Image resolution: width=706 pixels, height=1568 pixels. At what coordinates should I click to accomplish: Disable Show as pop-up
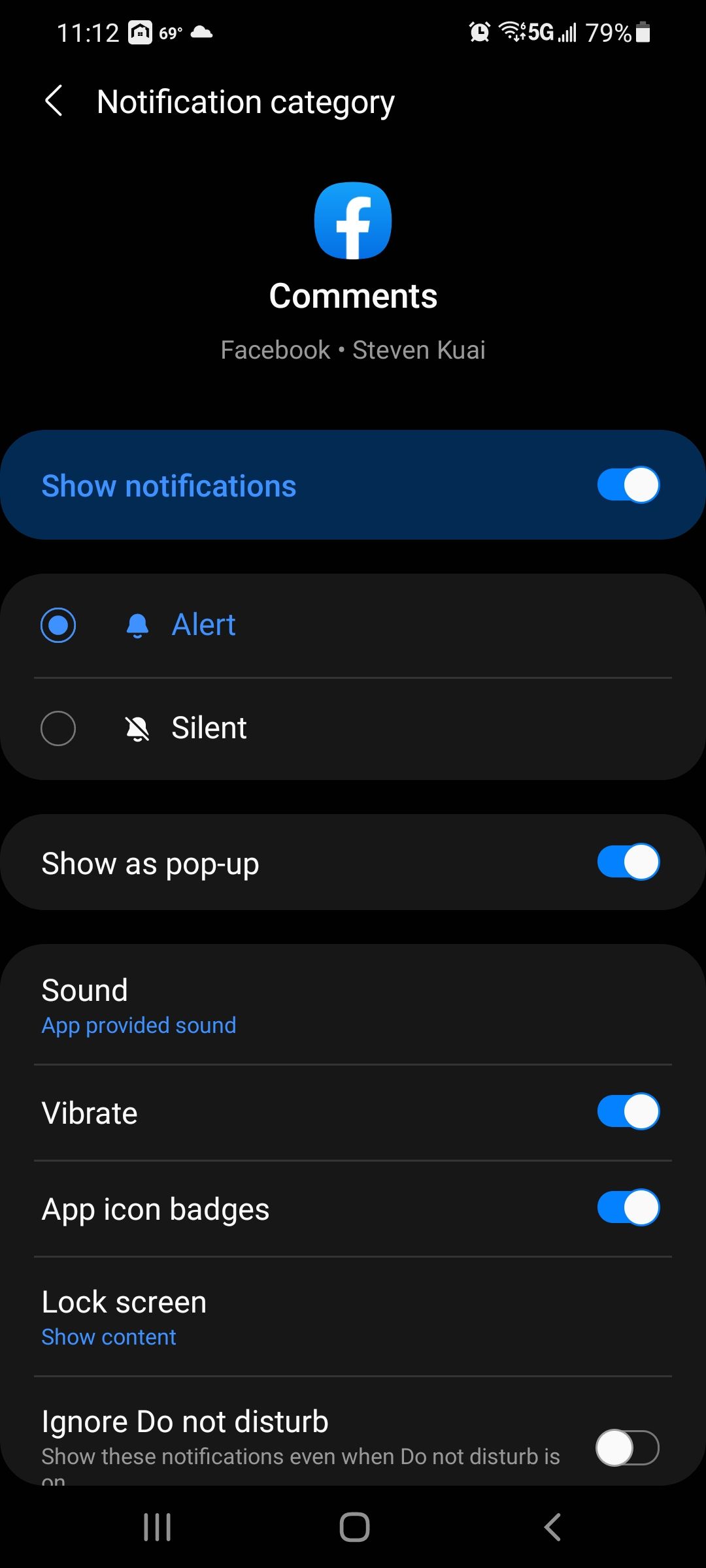(628, 862)
